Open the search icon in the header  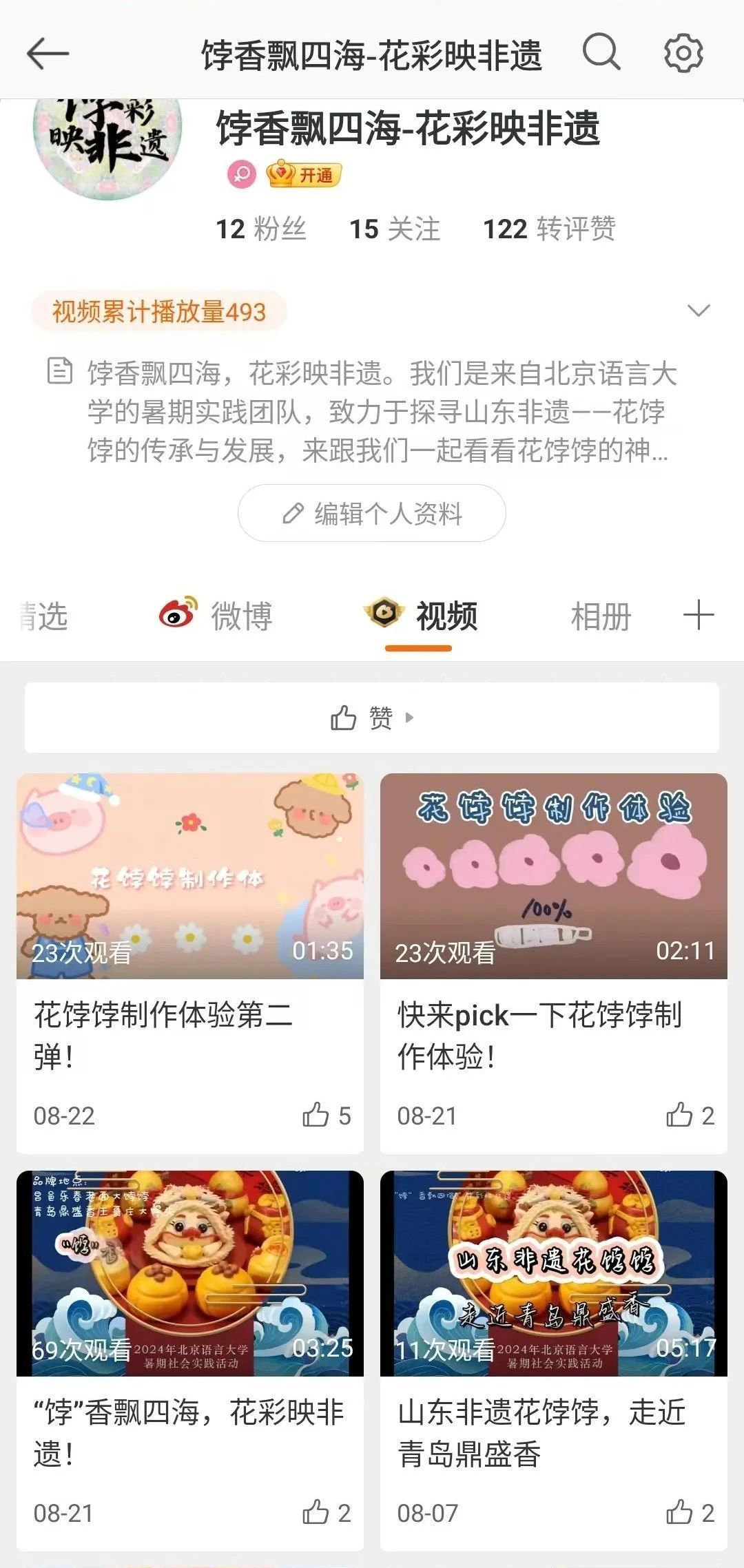click(x=601, y=52)
